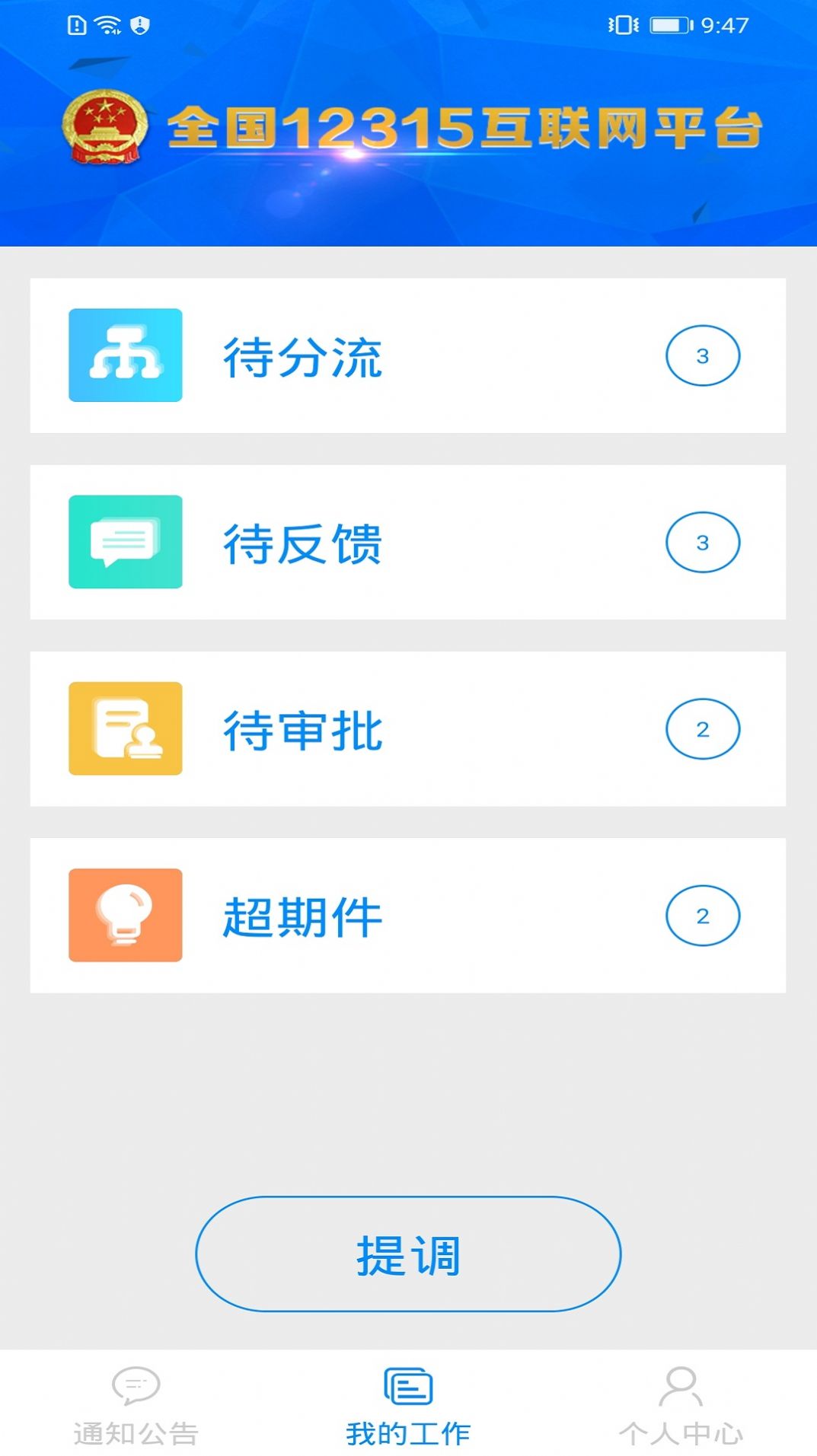This screenshot has width=817, height=1456.
Task: Click the orange 超期件 lightbulb icon
Action: pyautogui.click(x=126, y=915)
